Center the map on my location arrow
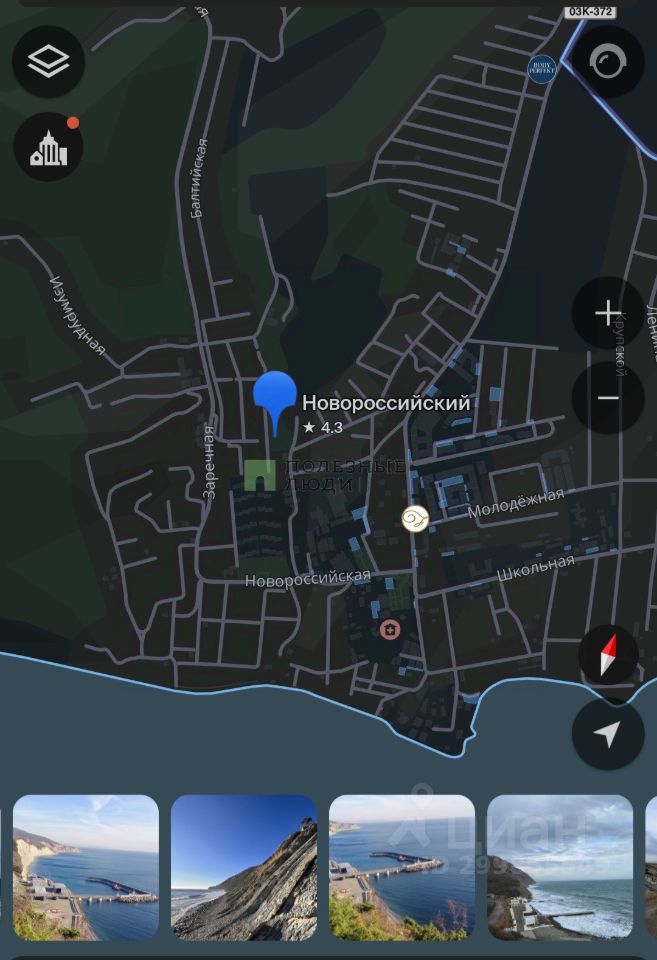 (607, 735)
